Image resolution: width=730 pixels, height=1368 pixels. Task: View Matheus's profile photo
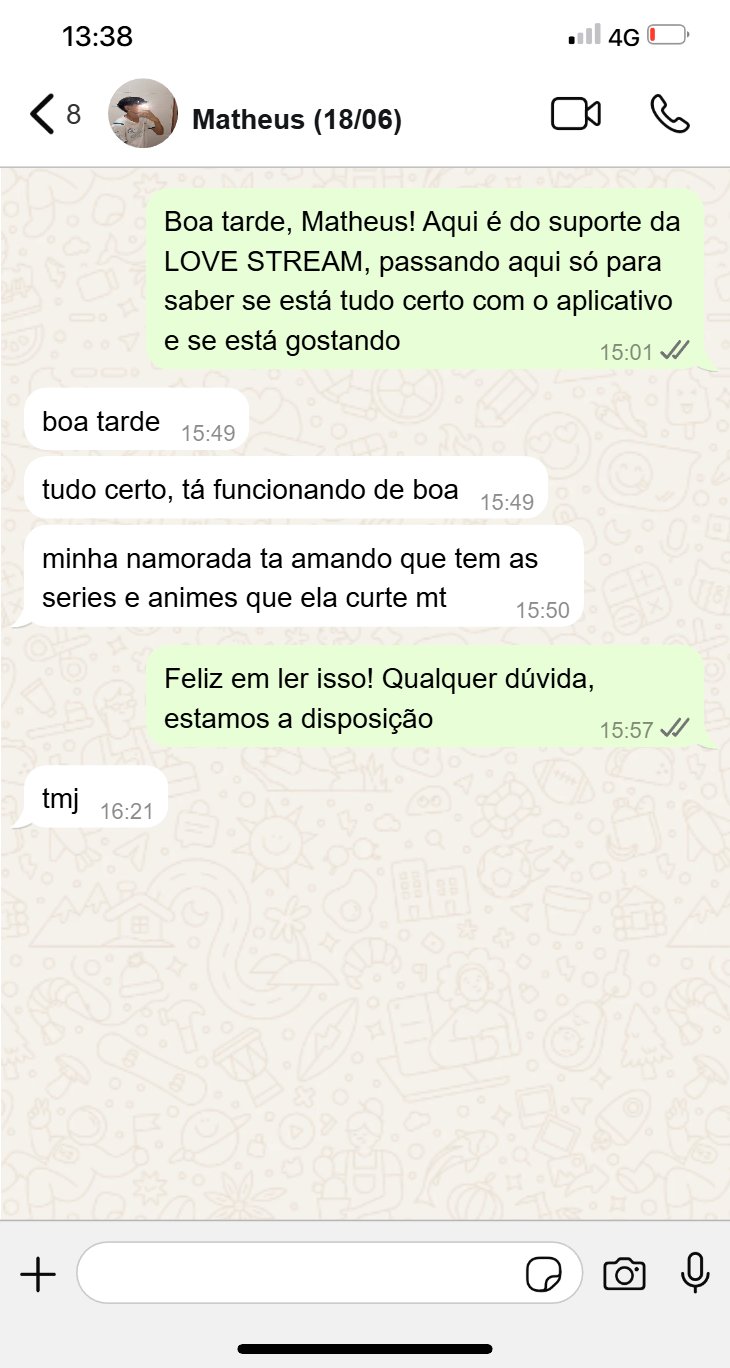tap(143, 114)
